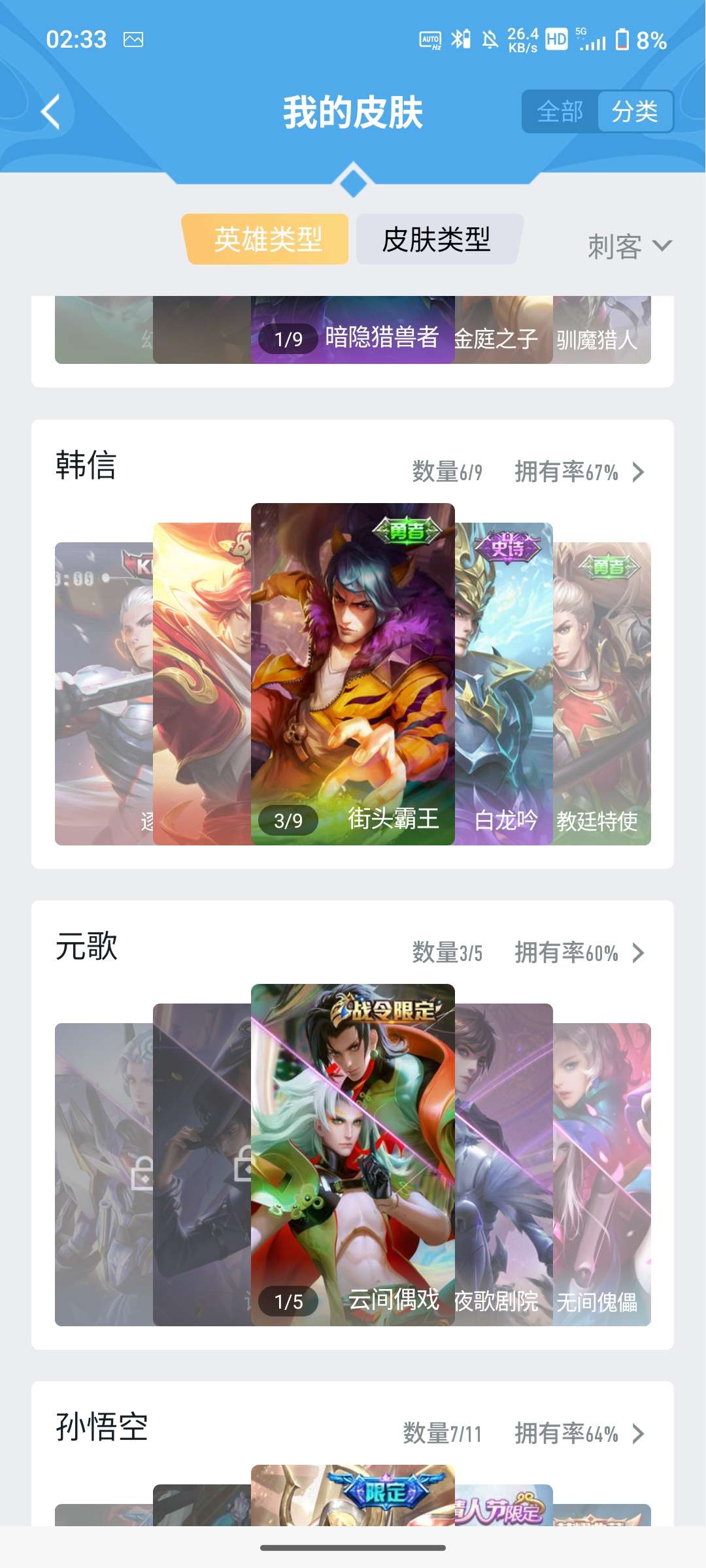Select the 街头霸王 skin card
This screenshot has width=706, height=1568.
(353, 673)
